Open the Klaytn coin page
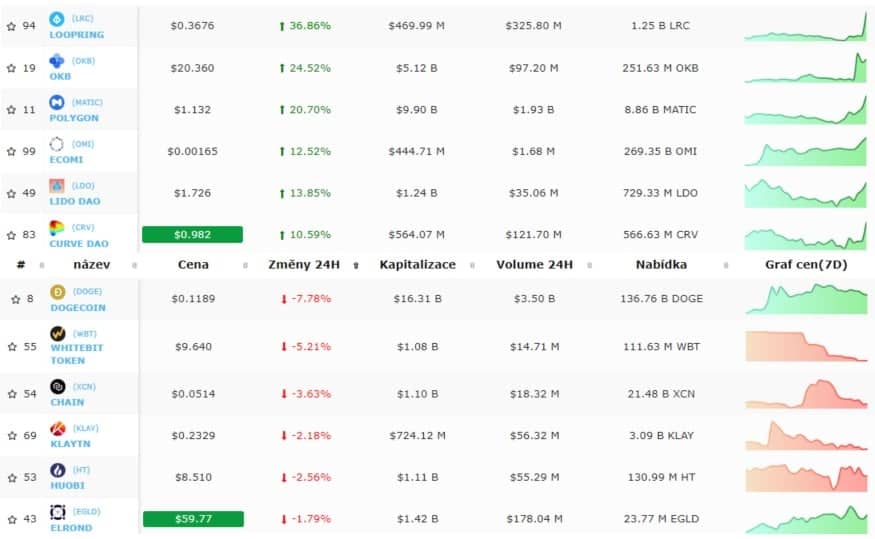The image size is (875, 539). (70, 444)
